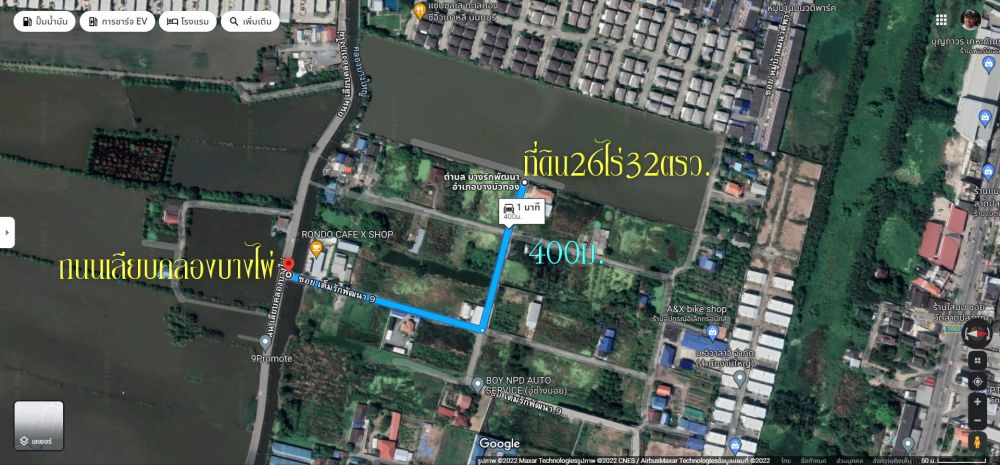Tap the การชาร์จ EV charging chip
The height and width of the screenshot is (465, 1000).
[117, 21]
